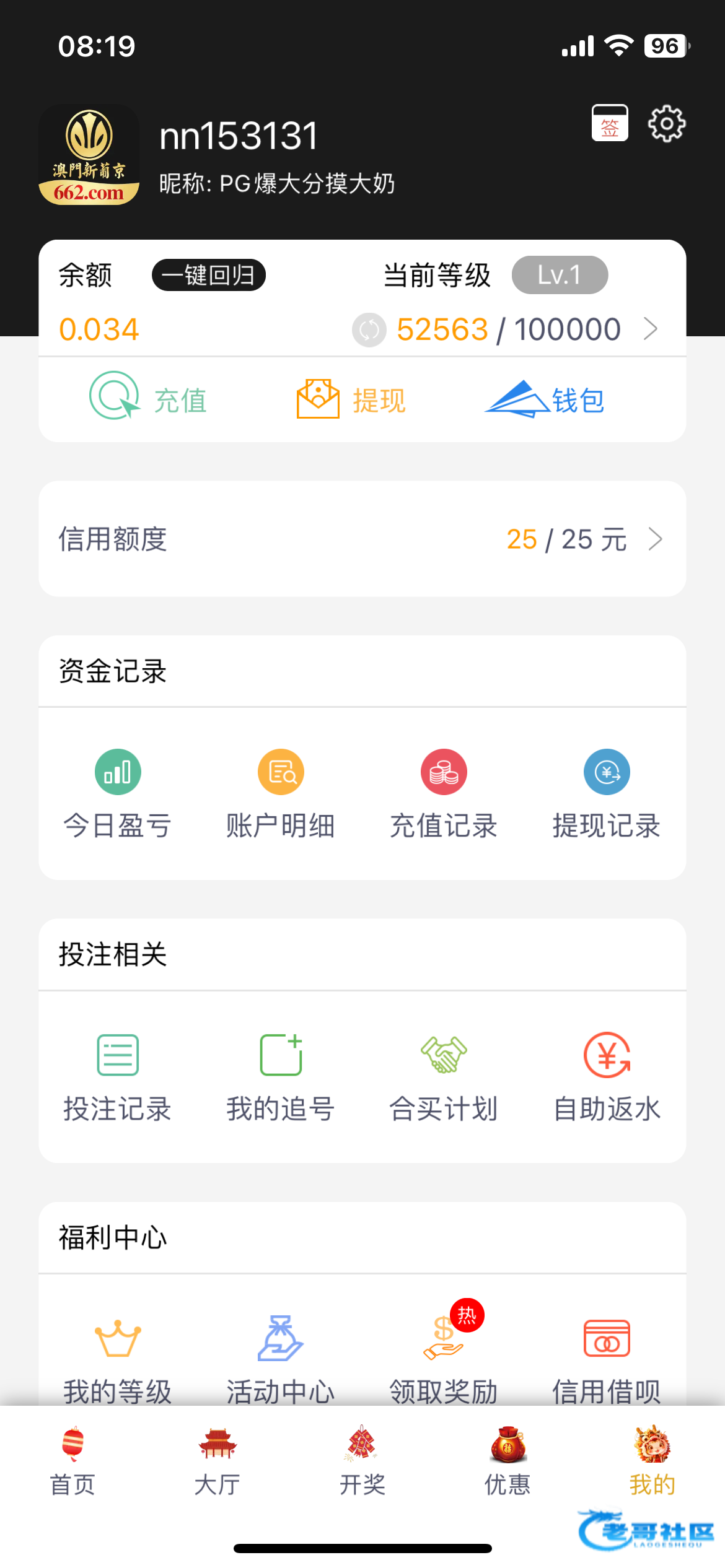Open 自助返水 self-service rebate

[x=607, y=1076]
